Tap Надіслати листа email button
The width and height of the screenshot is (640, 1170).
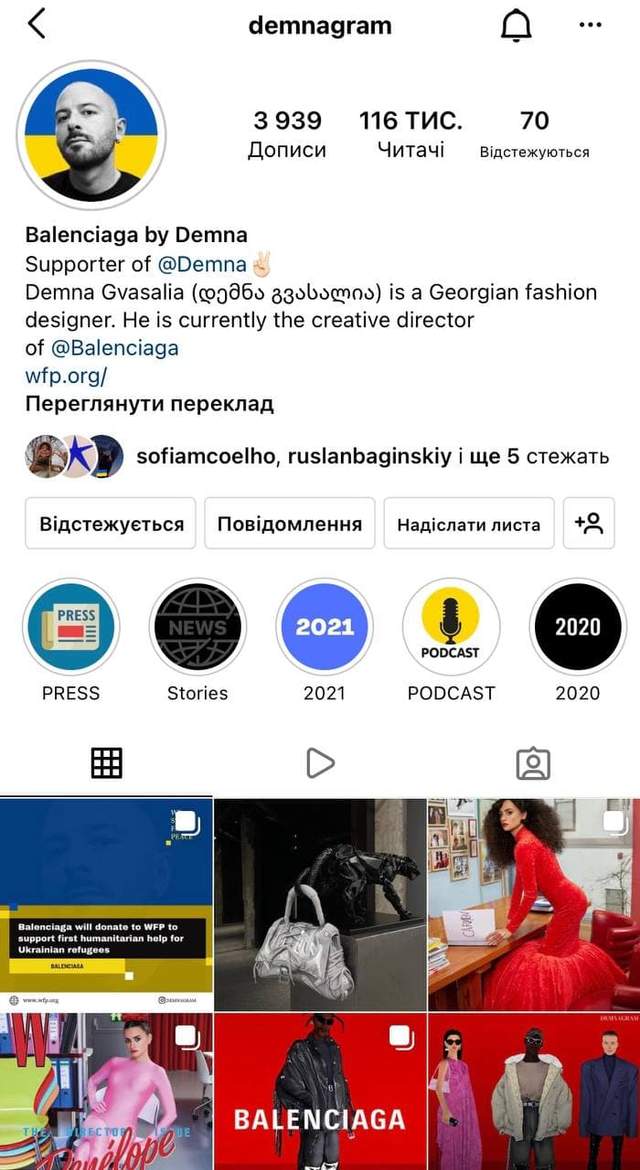(x=468, y=524)
